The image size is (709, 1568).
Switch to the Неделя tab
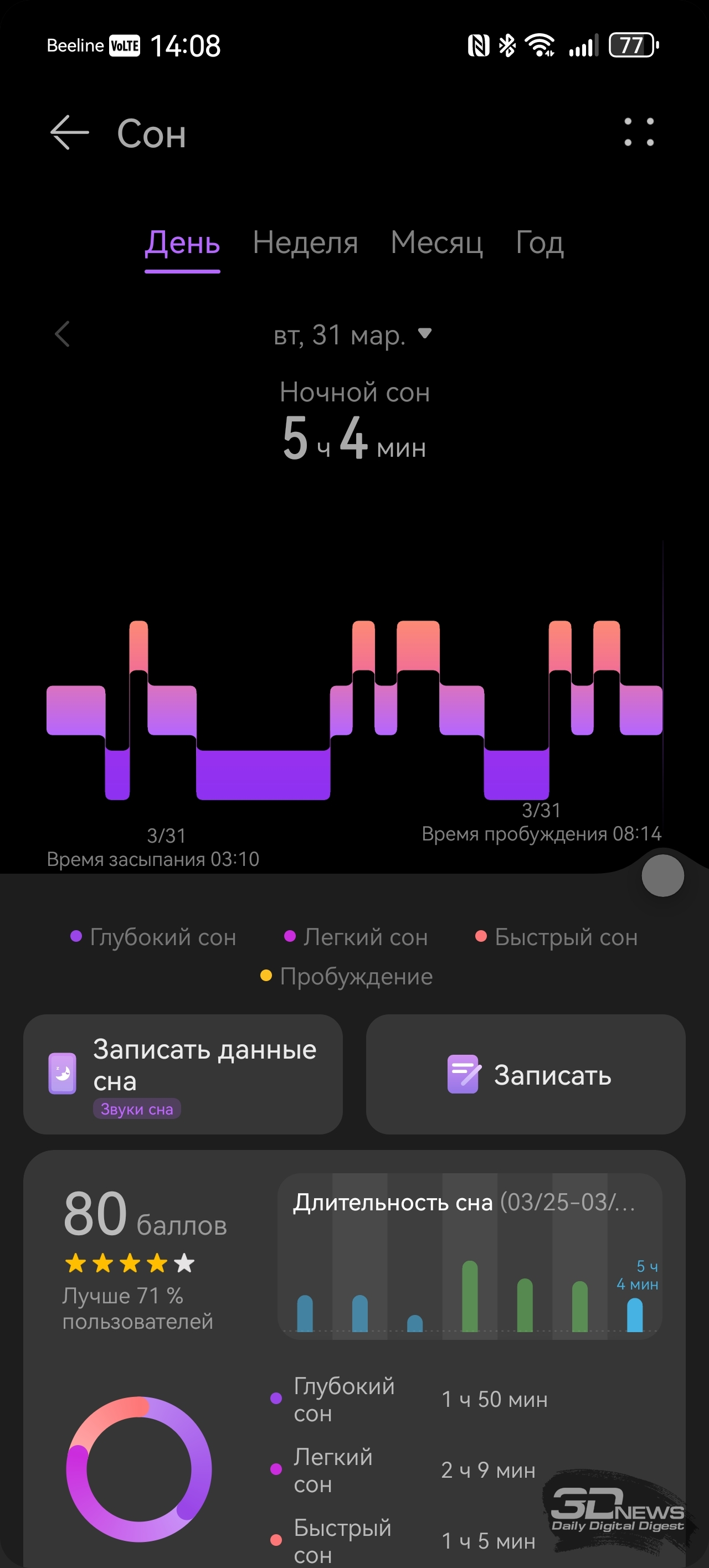tap(305, 244)
